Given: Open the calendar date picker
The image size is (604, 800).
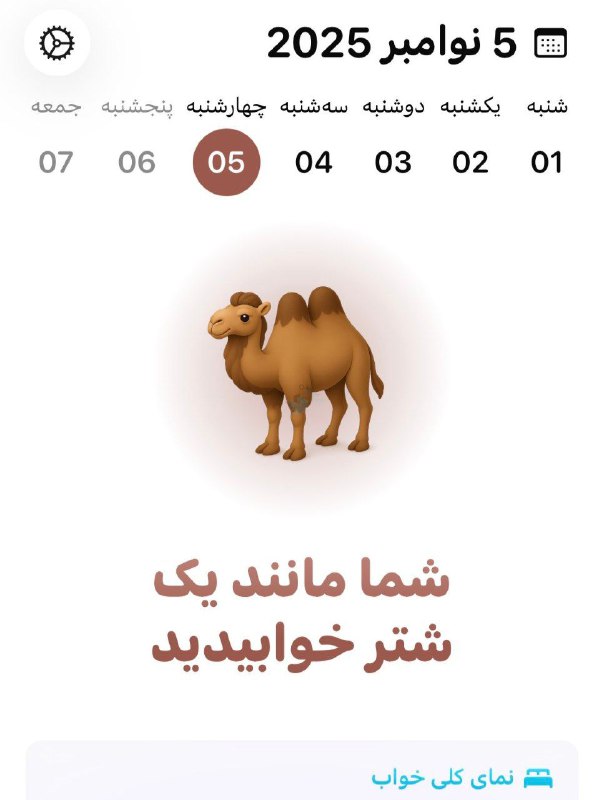Looking at the screenshot, I should click(551, 43).
